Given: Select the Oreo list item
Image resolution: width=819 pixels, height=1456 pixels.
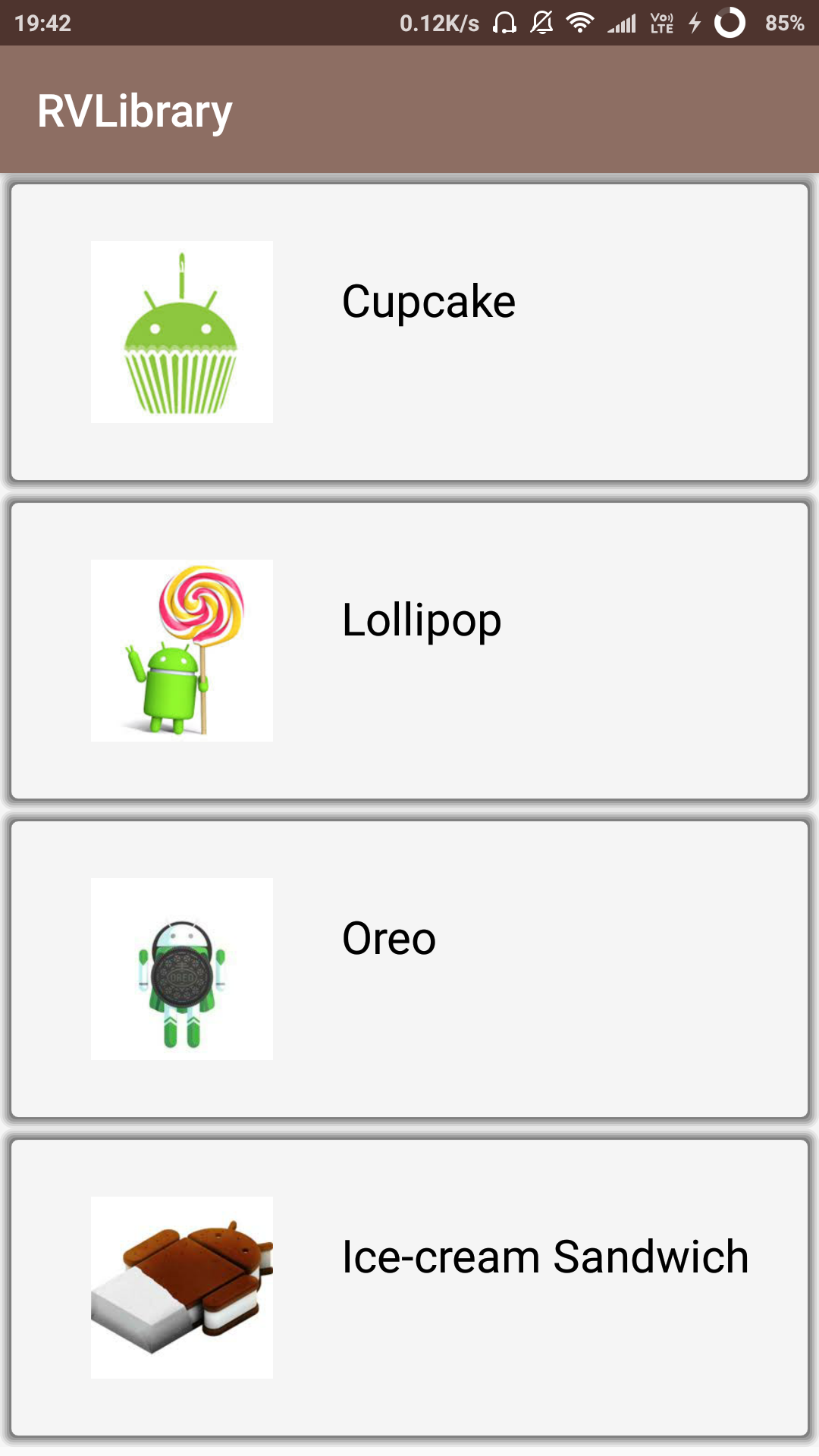Looking at the screenshot, I should (x=409, y=968).
